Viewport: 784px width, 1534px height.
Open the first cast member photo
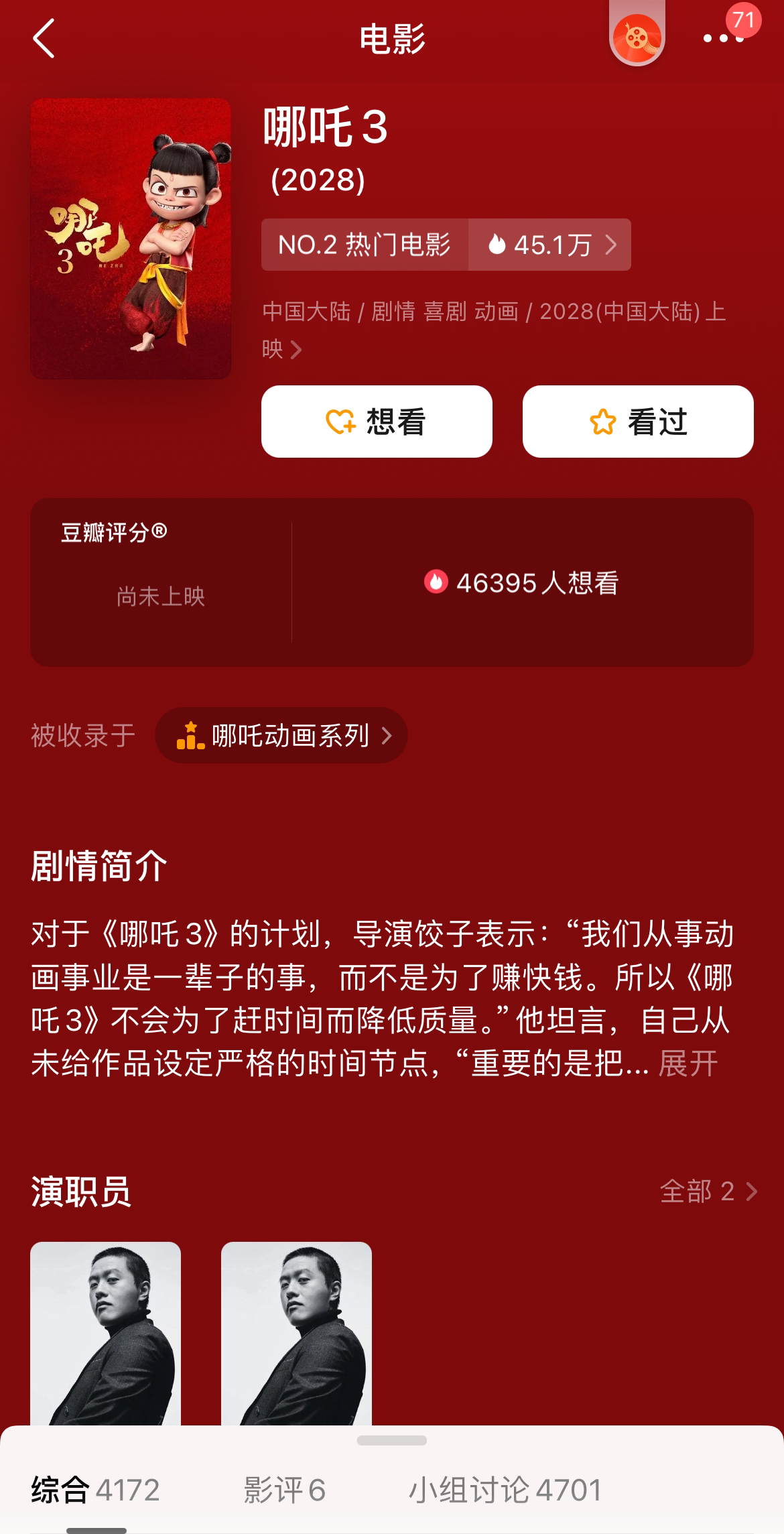tap(106, 1332)
